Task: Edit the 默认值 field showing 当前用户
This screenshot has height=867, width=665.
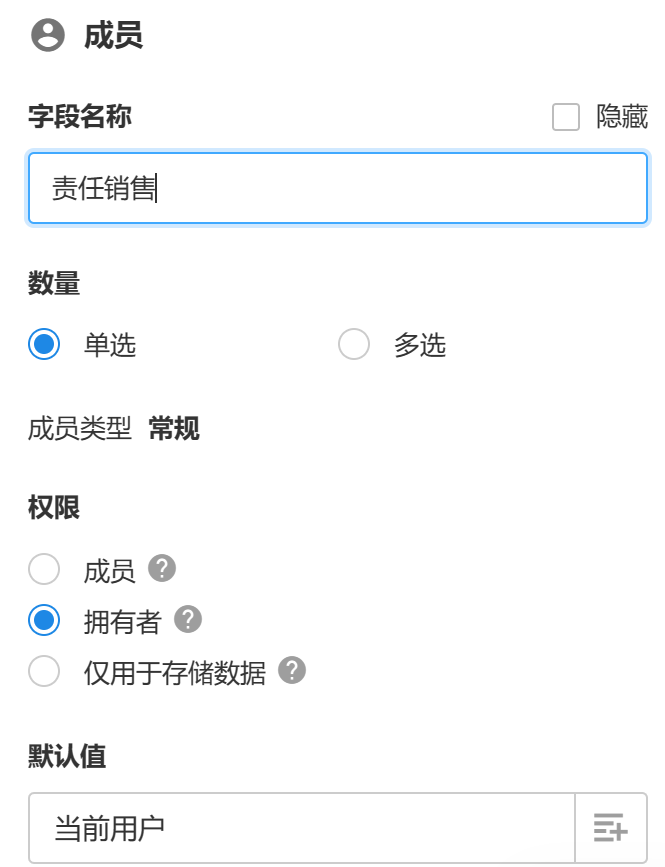Action: click(x=300, y=828)
